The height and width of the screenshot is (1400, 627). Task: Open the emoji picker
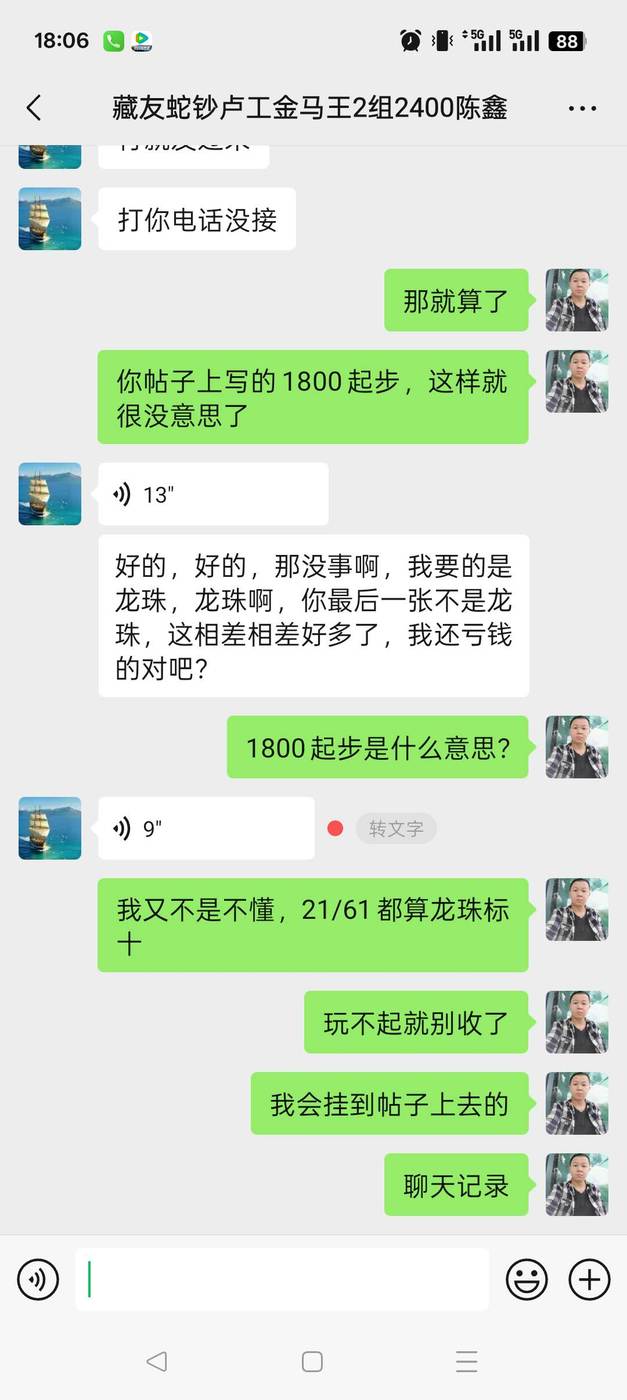coord(527,1279)
